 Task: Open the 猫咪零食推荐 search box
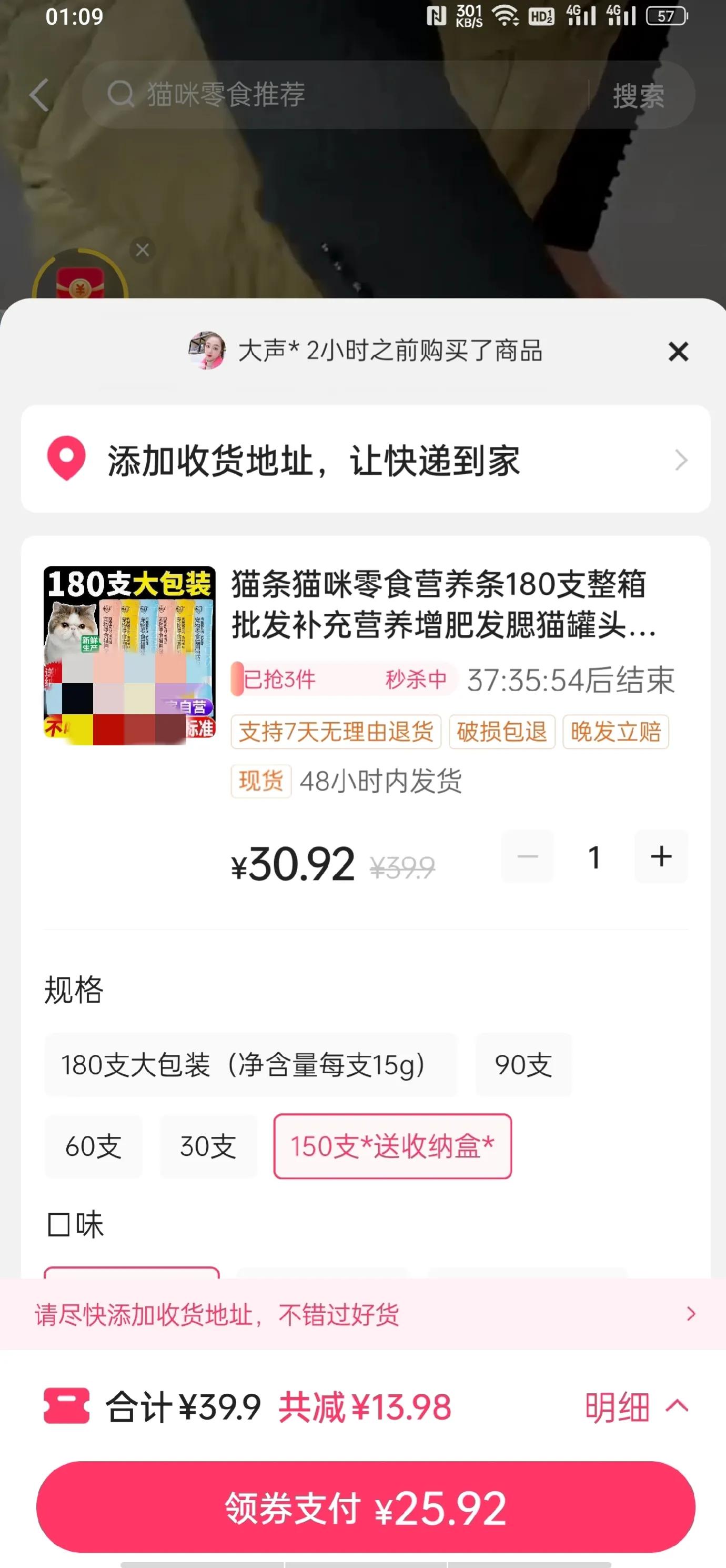tap(335, 94)
